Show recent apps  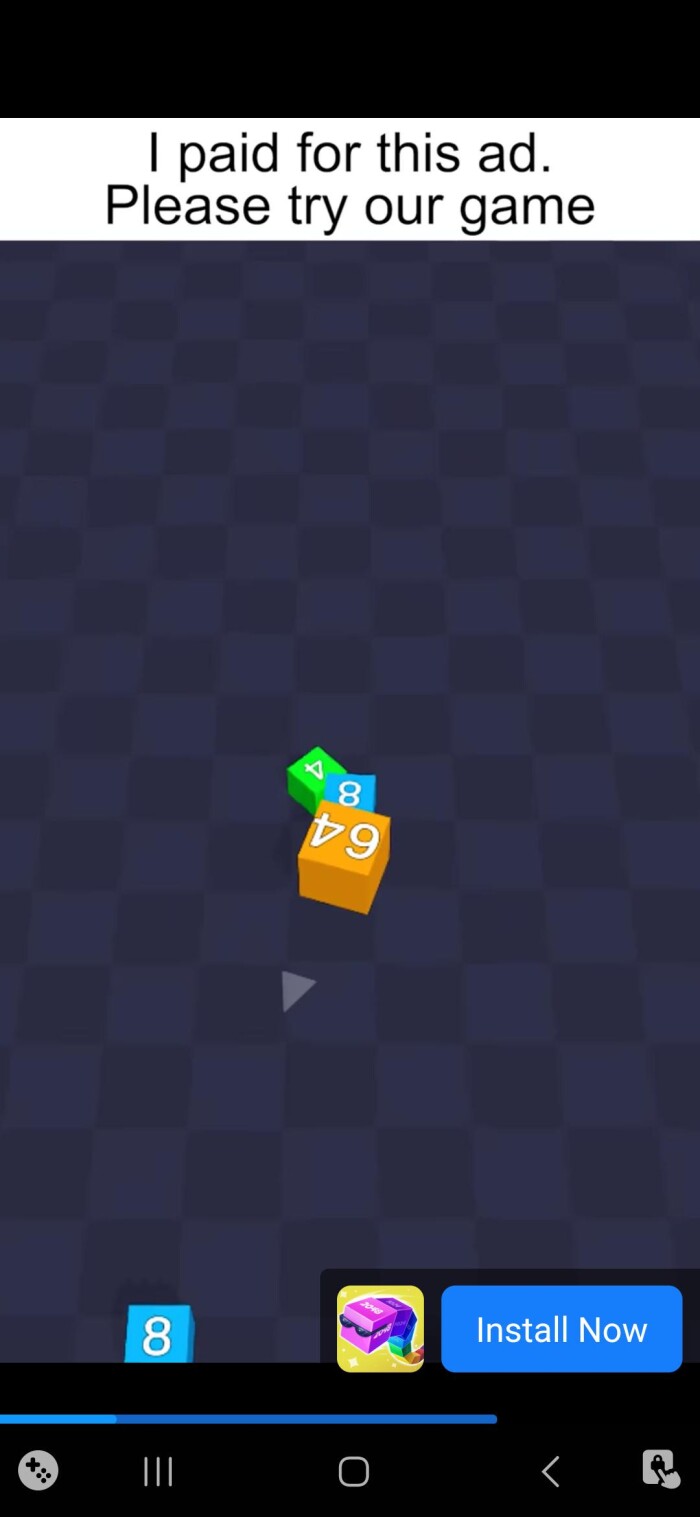158,1471
